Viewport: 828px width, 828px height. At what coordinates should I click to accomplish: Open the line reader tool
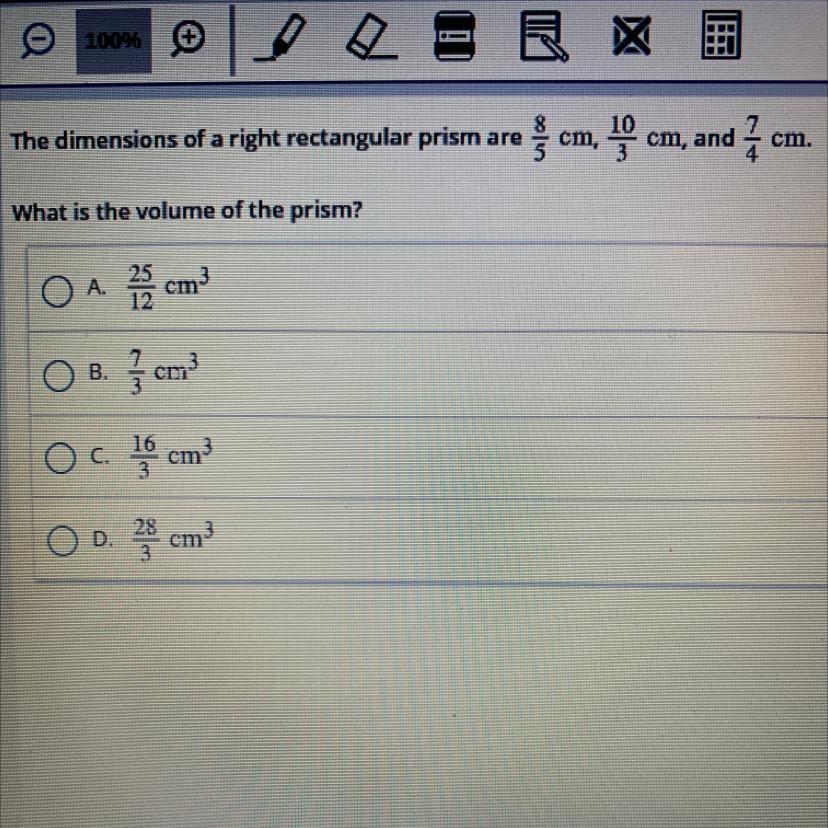454,36
